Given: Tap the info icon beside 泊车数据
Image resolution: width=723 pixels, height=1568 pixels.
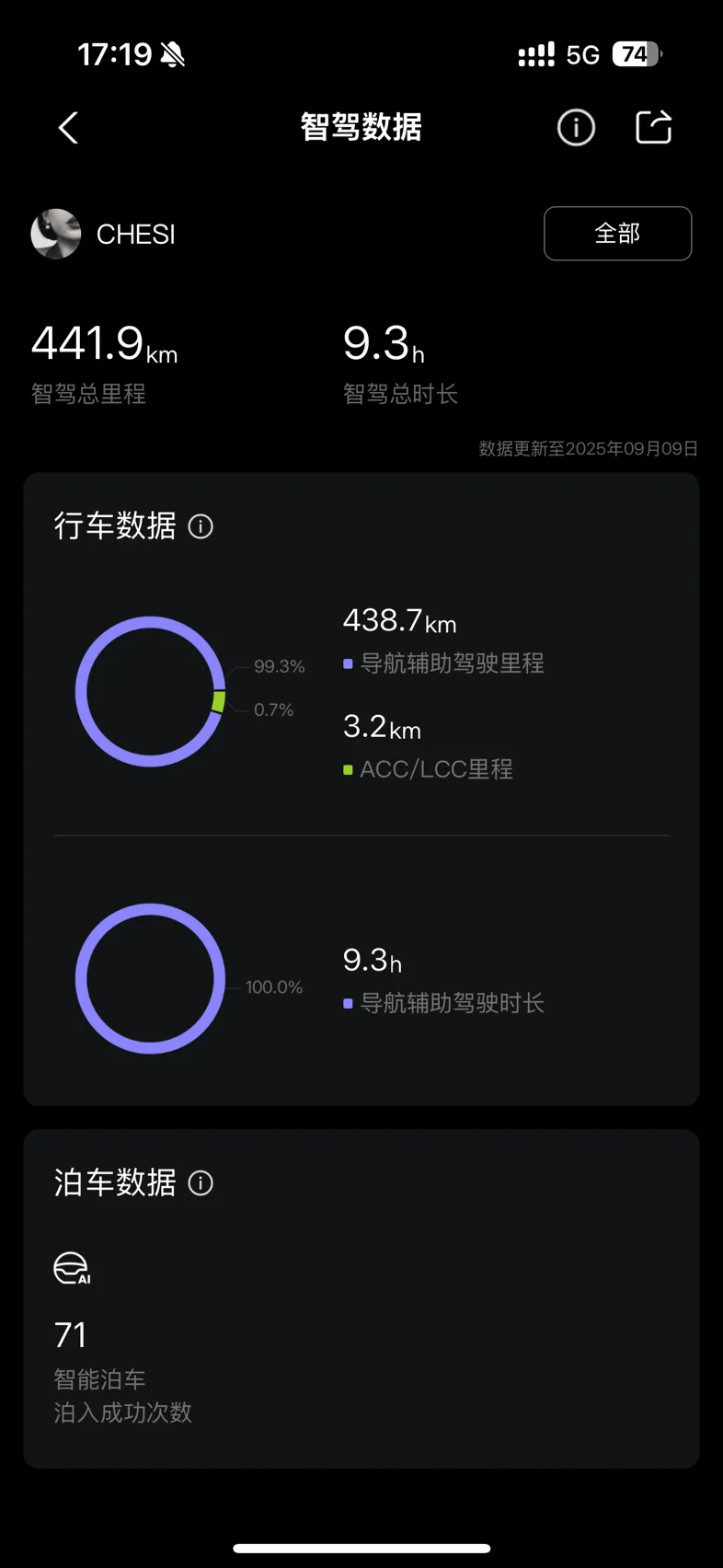Looking at the screenshot, I should pyautogui.click(x=201, y=1183).
